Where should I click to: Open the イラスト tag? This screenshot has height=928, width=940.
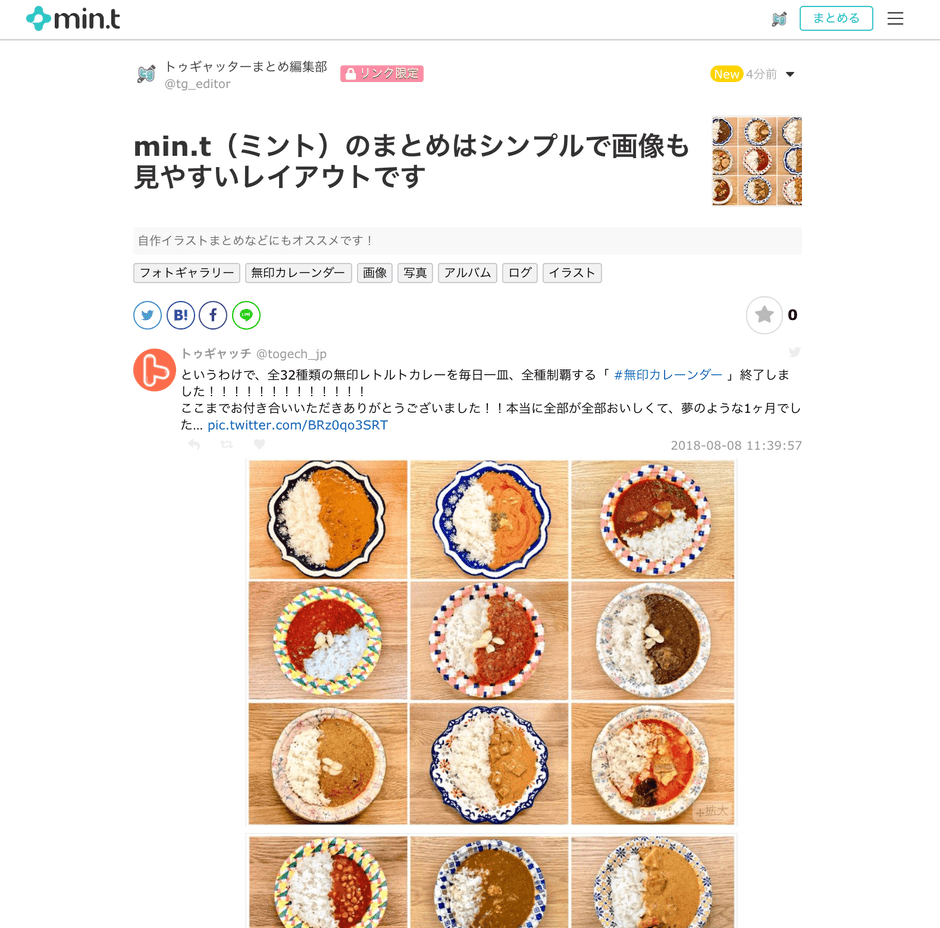[x=572, y=273]
